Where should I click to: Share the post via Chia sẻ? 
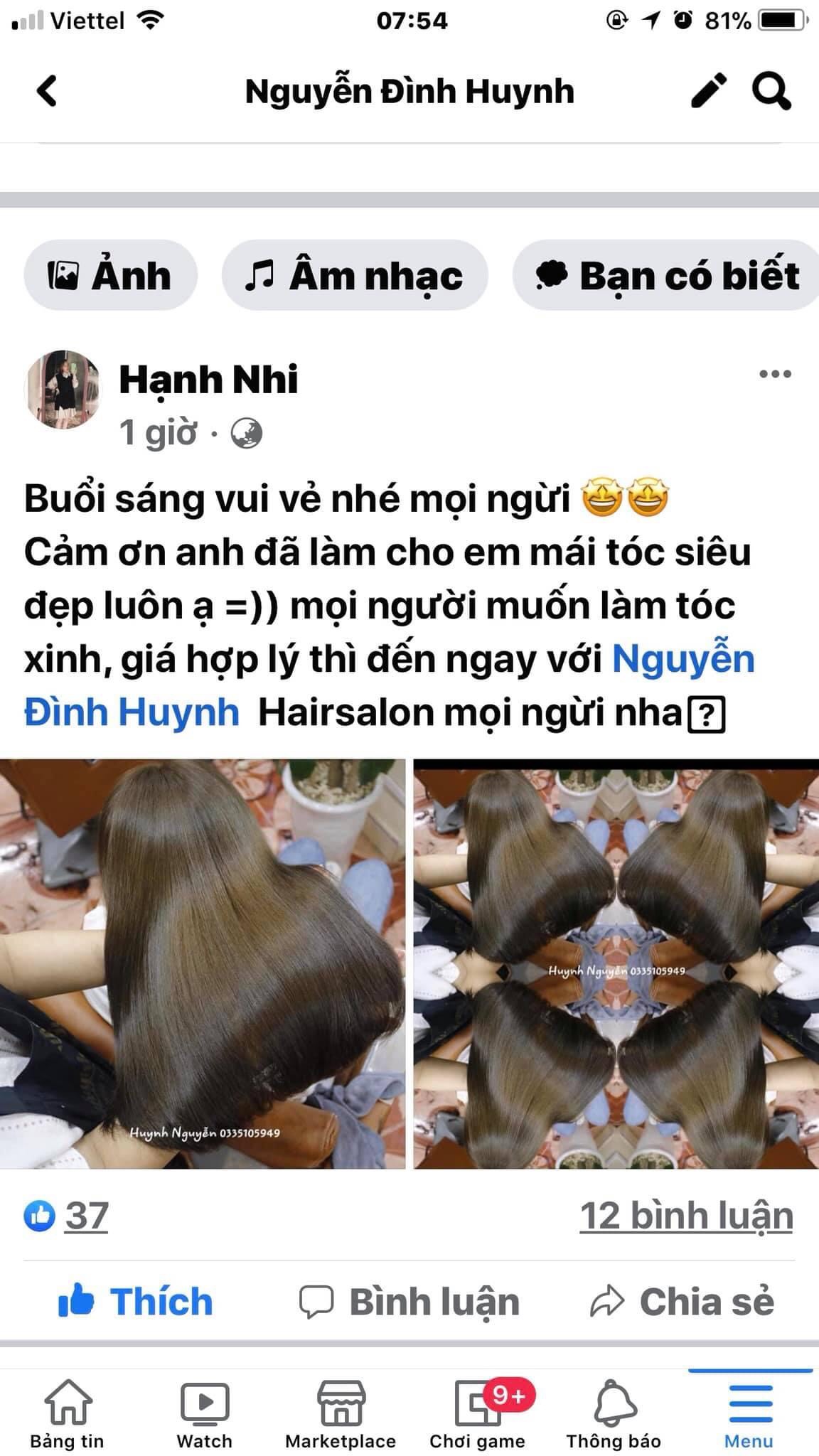click(x=682, y=1302)
